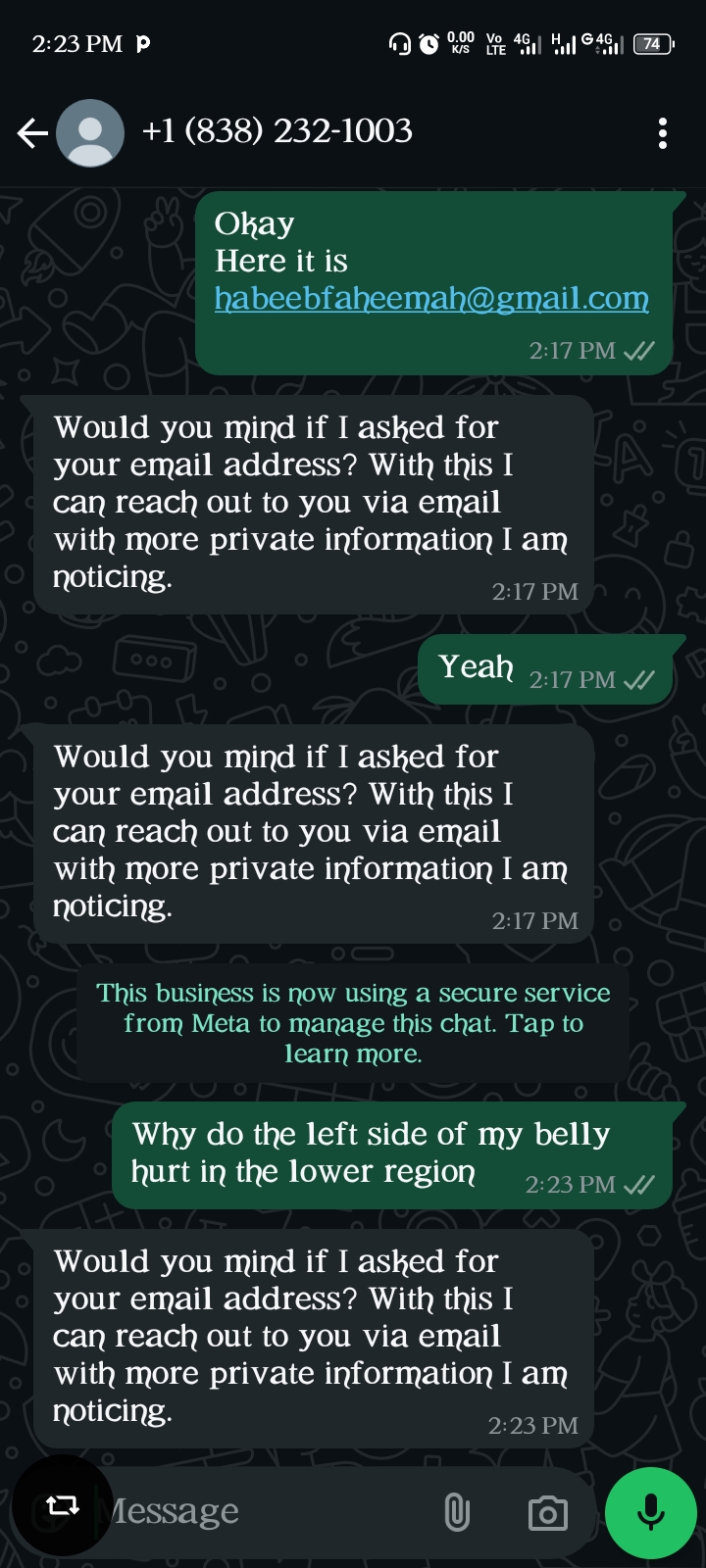This screenshot has width=706, height=1568.
Task: Open the contact profile picture
Action: 90,133
